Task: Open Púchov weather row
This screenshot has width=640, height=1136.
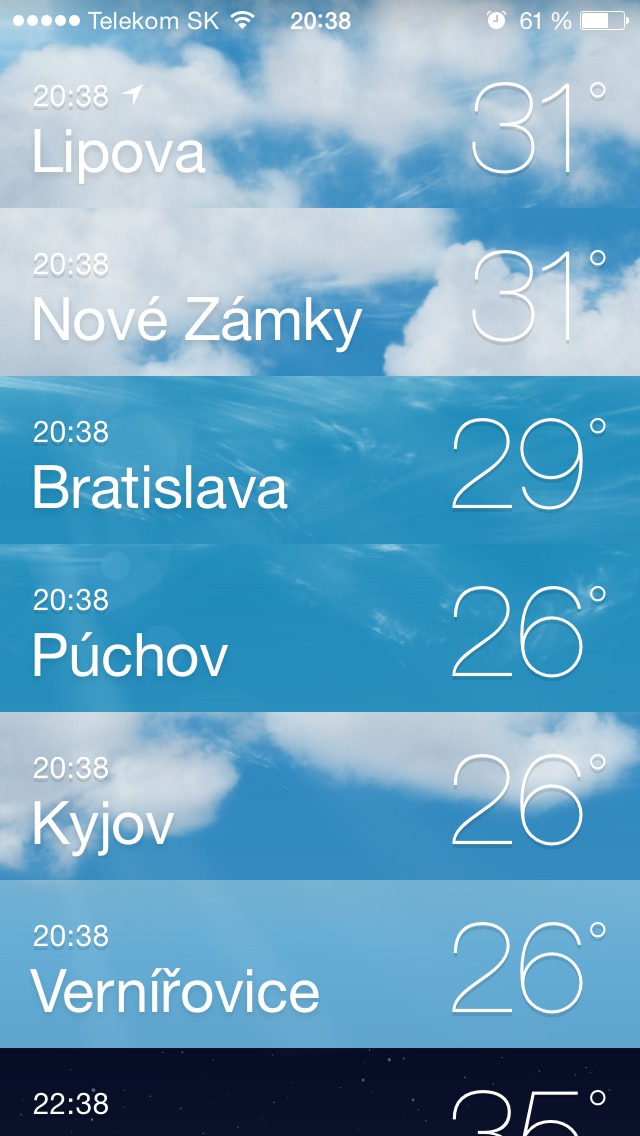Action: (320, 629)
